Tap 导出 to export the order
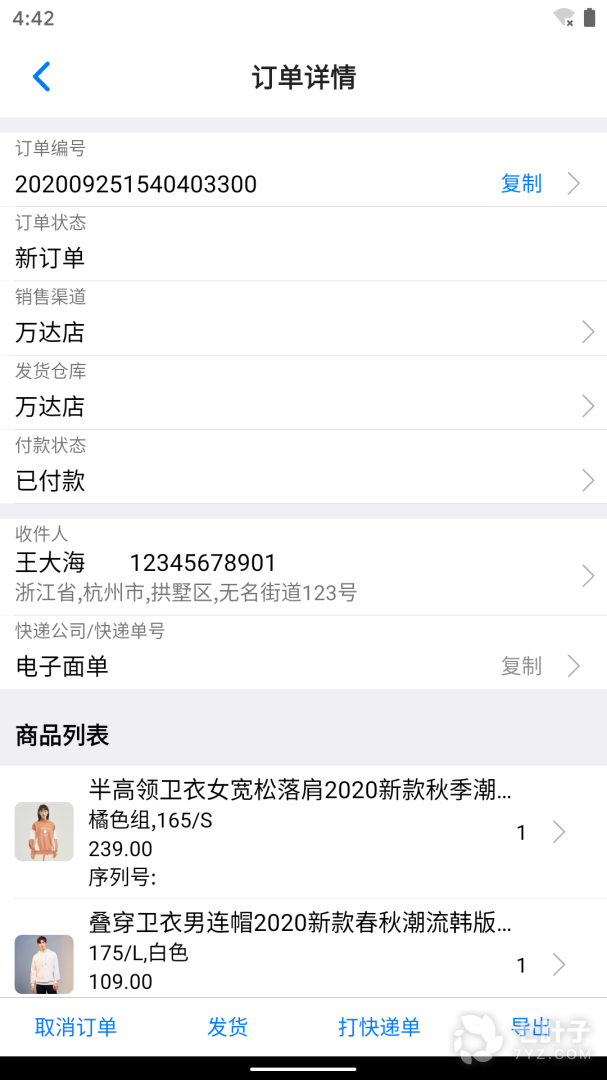Viewport: 607px width, 1080px height. pyautogui.click(x=531, y=1027)
